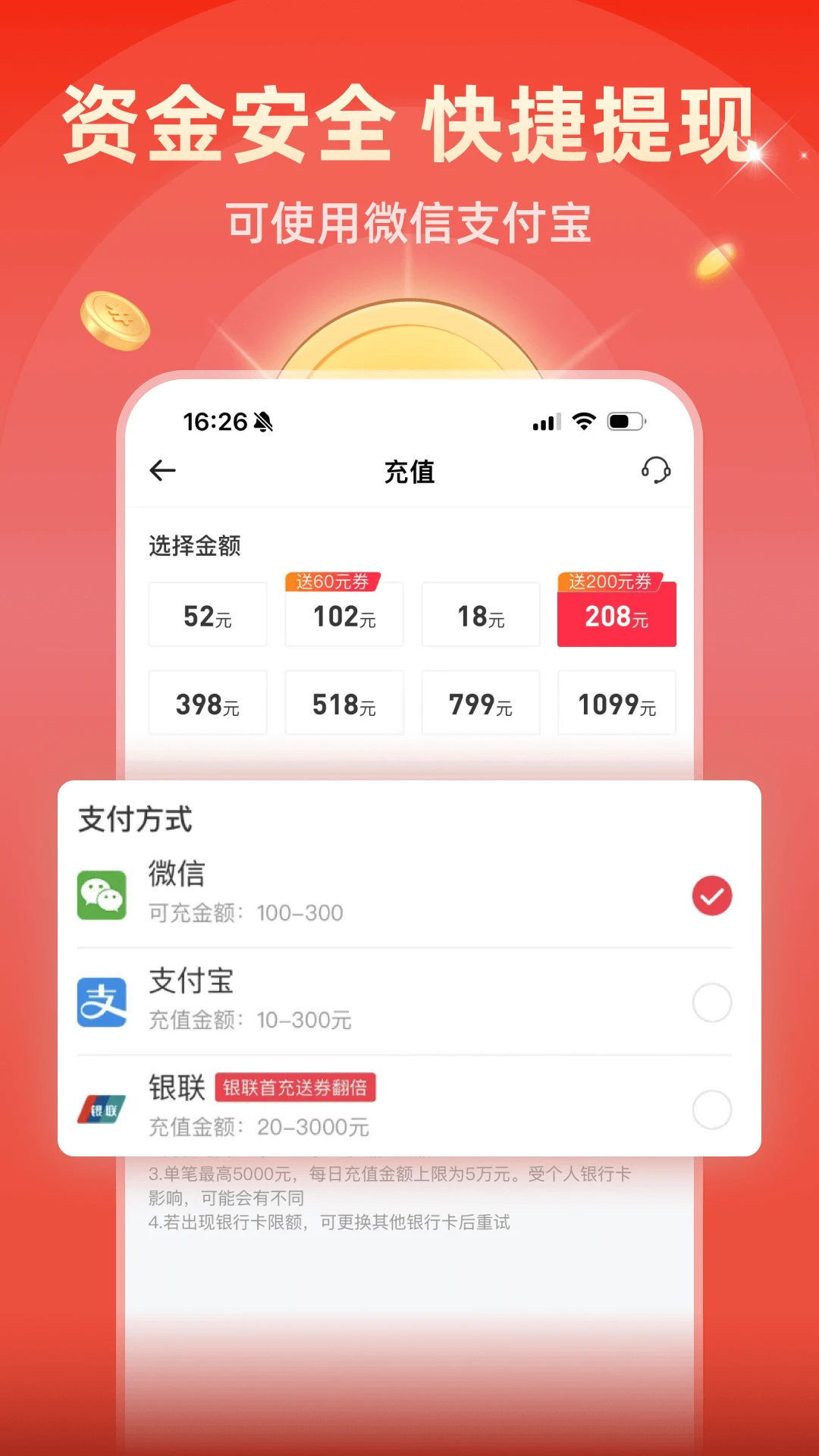Deselect the checked 微信 payment method
Viewport: 819px width, 1456px height.
pos(711,895)
